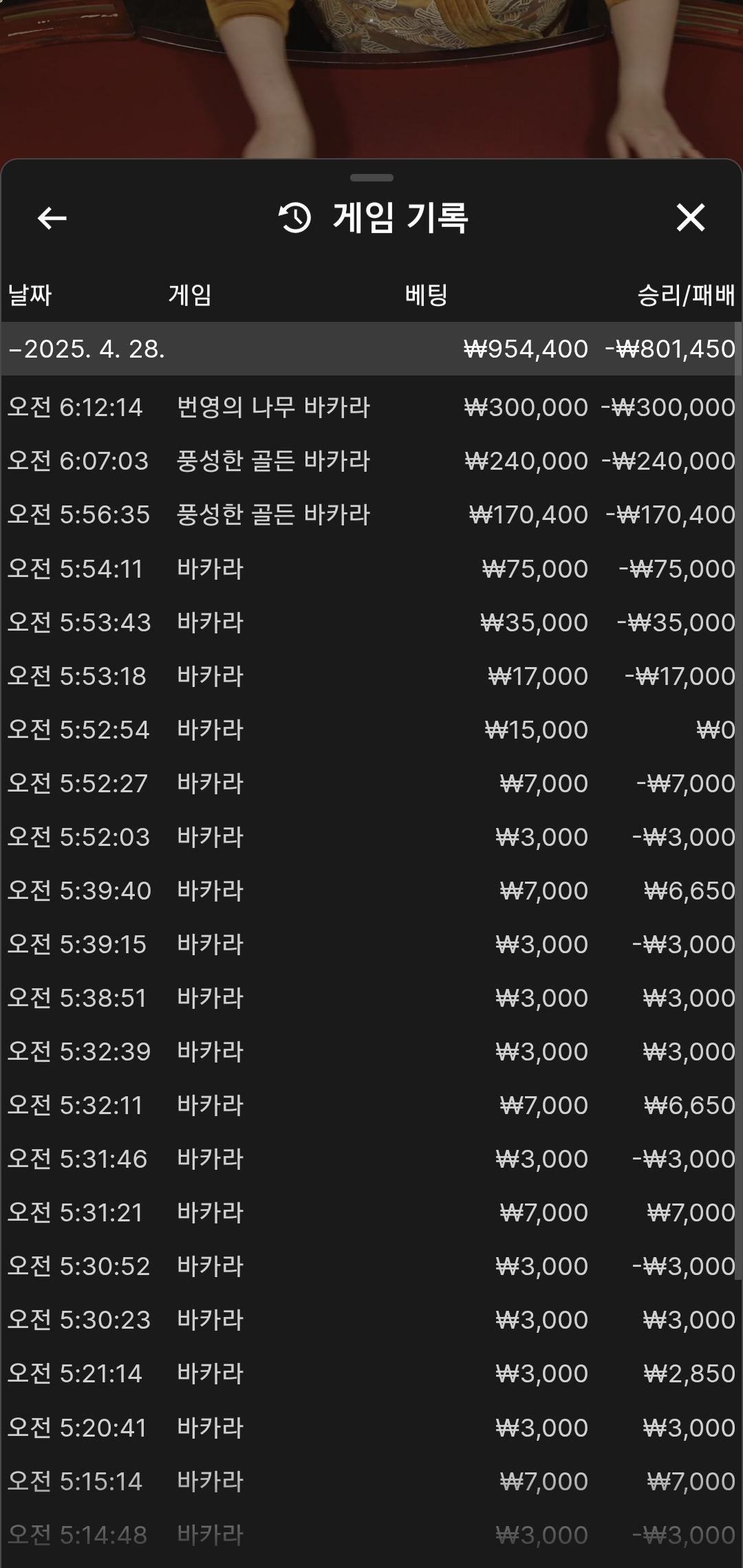Open the 오전 5:39:40 바카라 record
Viewport: 743px width, 1568px height.
tap(371, 891)
